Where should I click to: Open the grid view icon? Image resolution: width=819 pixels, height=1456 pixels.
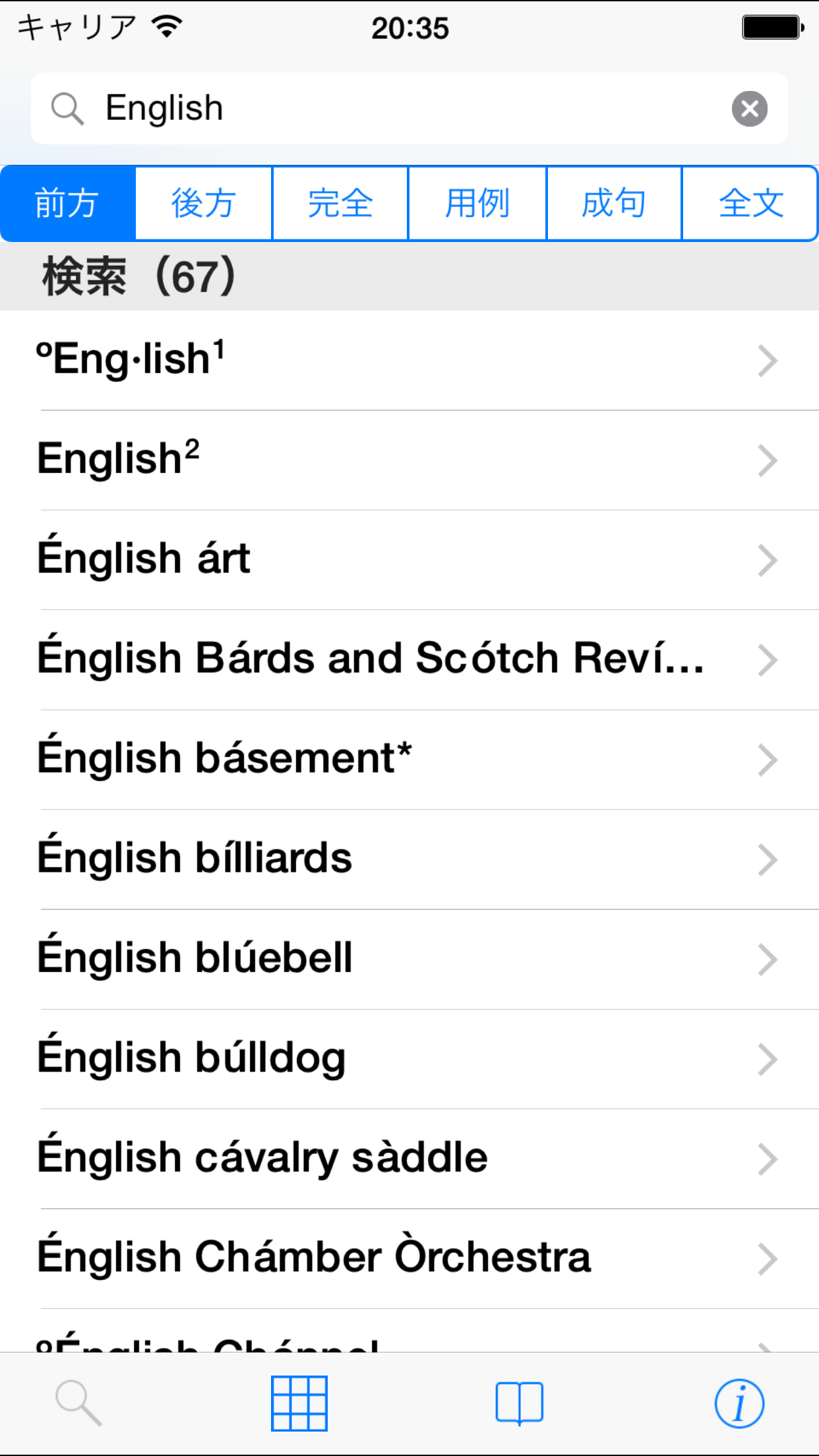[299, 1403]
